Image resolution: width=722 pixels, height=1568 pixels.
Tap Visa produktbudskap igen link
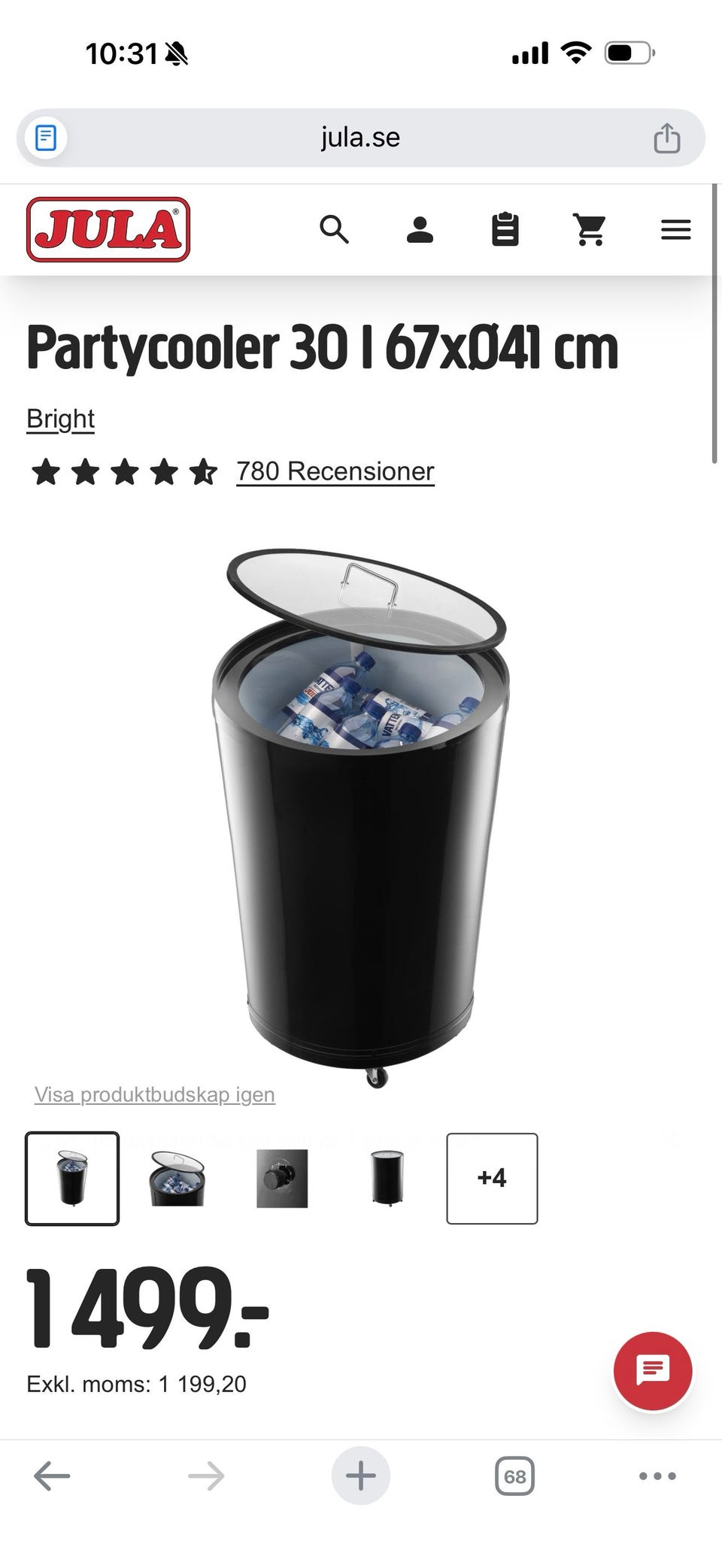click(154, 1094)
